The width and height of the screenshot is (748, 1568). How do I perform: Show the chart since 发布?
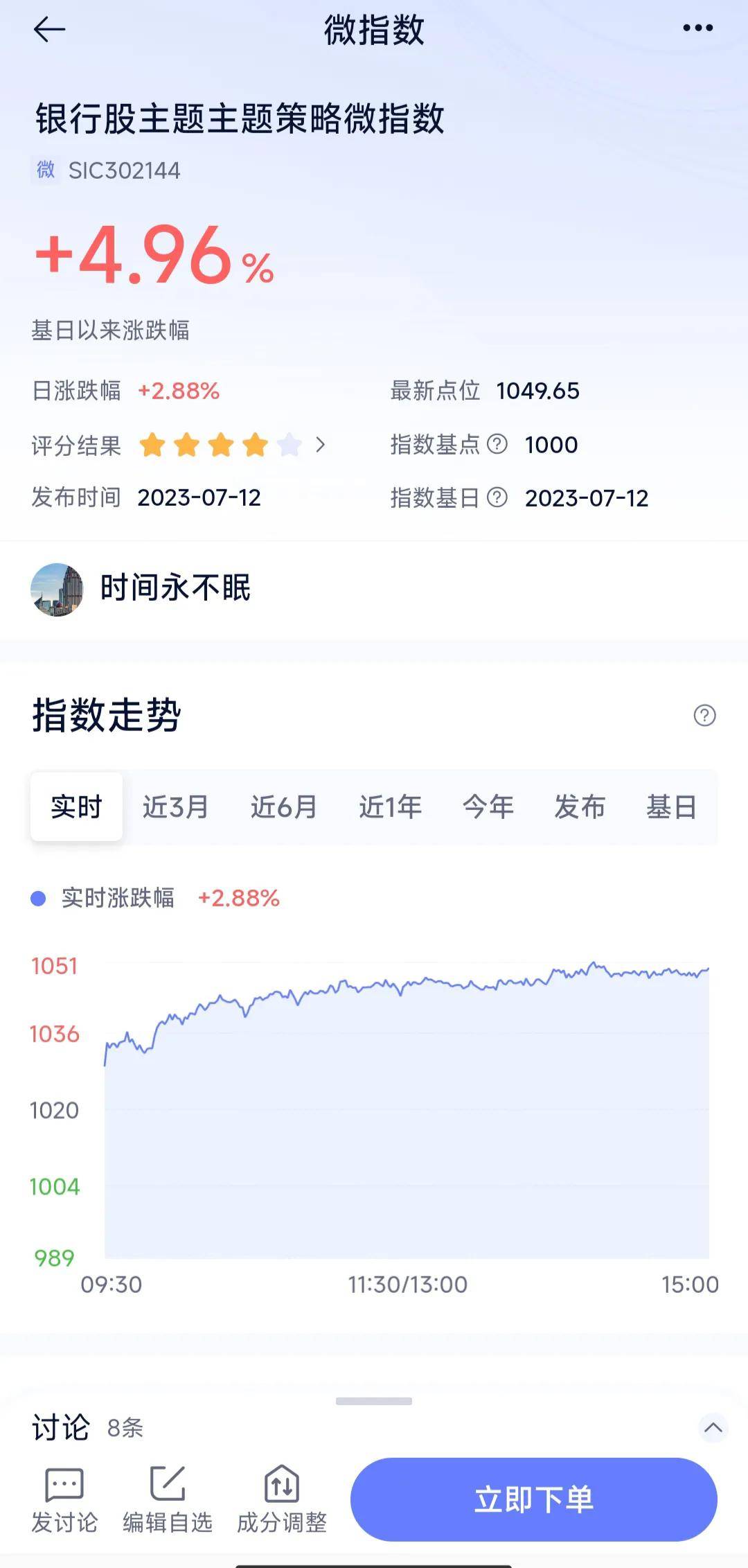click(580, 807)
